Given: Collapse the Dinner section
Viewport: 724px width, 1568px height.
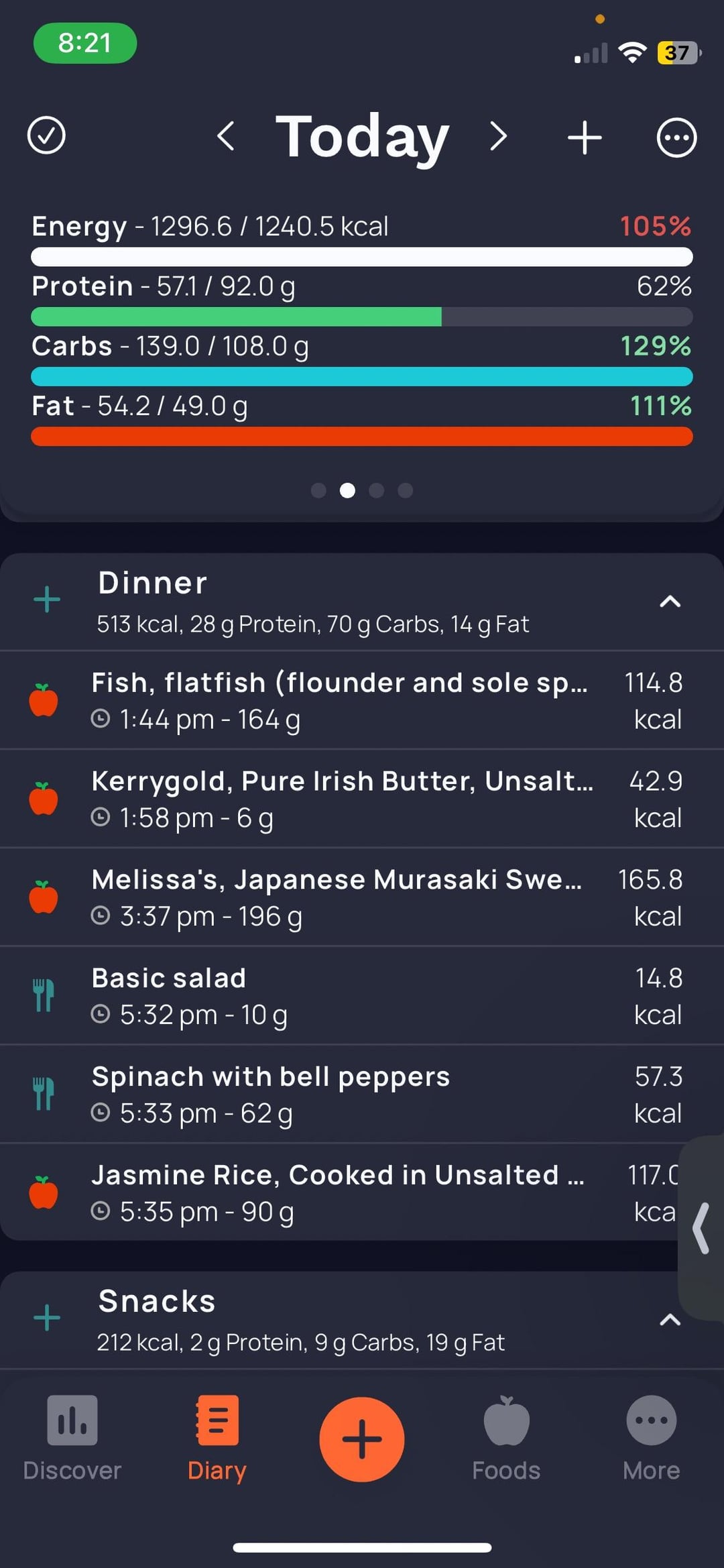Looking at the screenshot, I should (670, 602).
